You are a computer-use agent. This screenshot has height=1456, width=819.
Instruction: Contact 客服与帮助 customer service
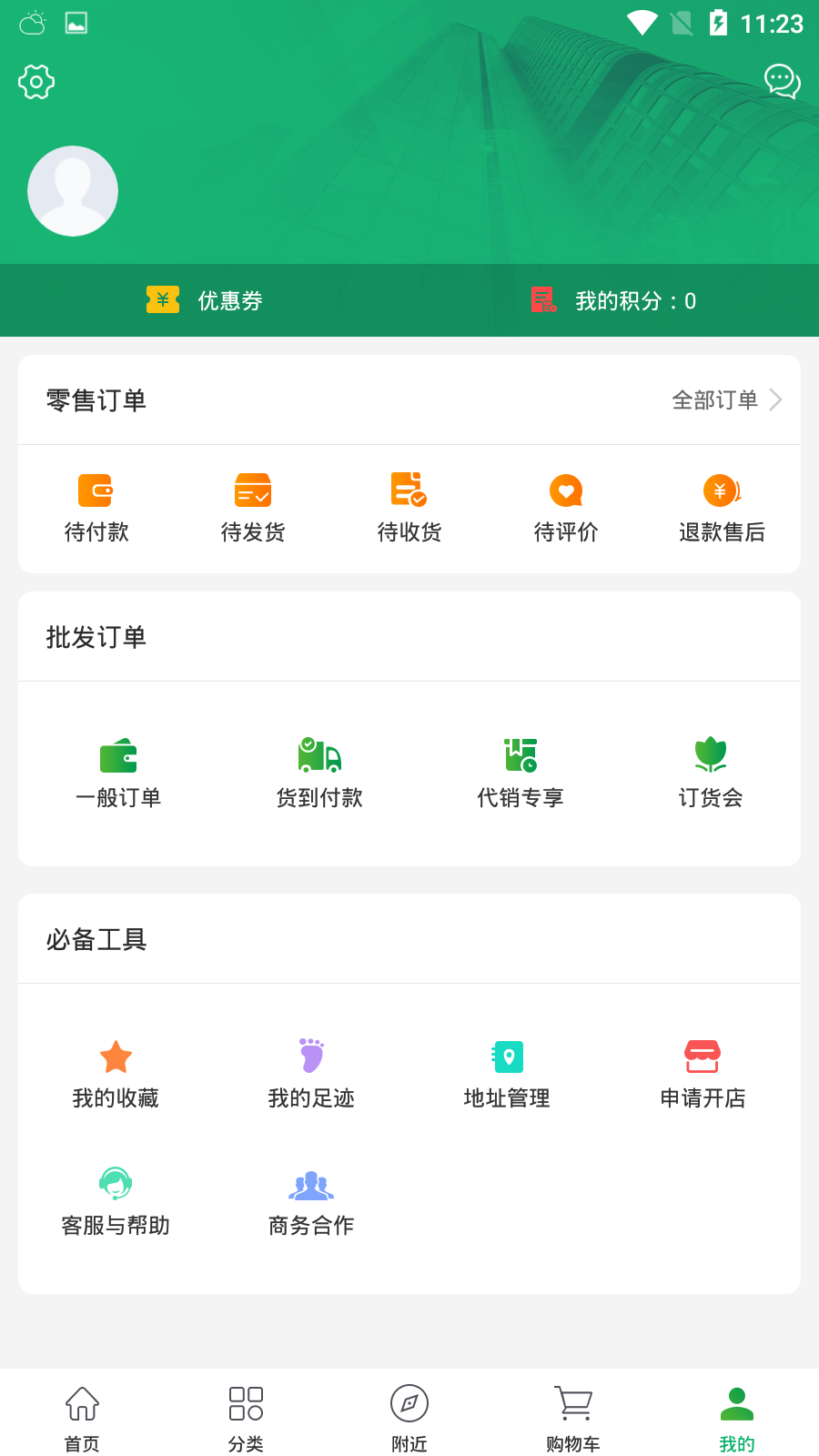point(116,1202)
